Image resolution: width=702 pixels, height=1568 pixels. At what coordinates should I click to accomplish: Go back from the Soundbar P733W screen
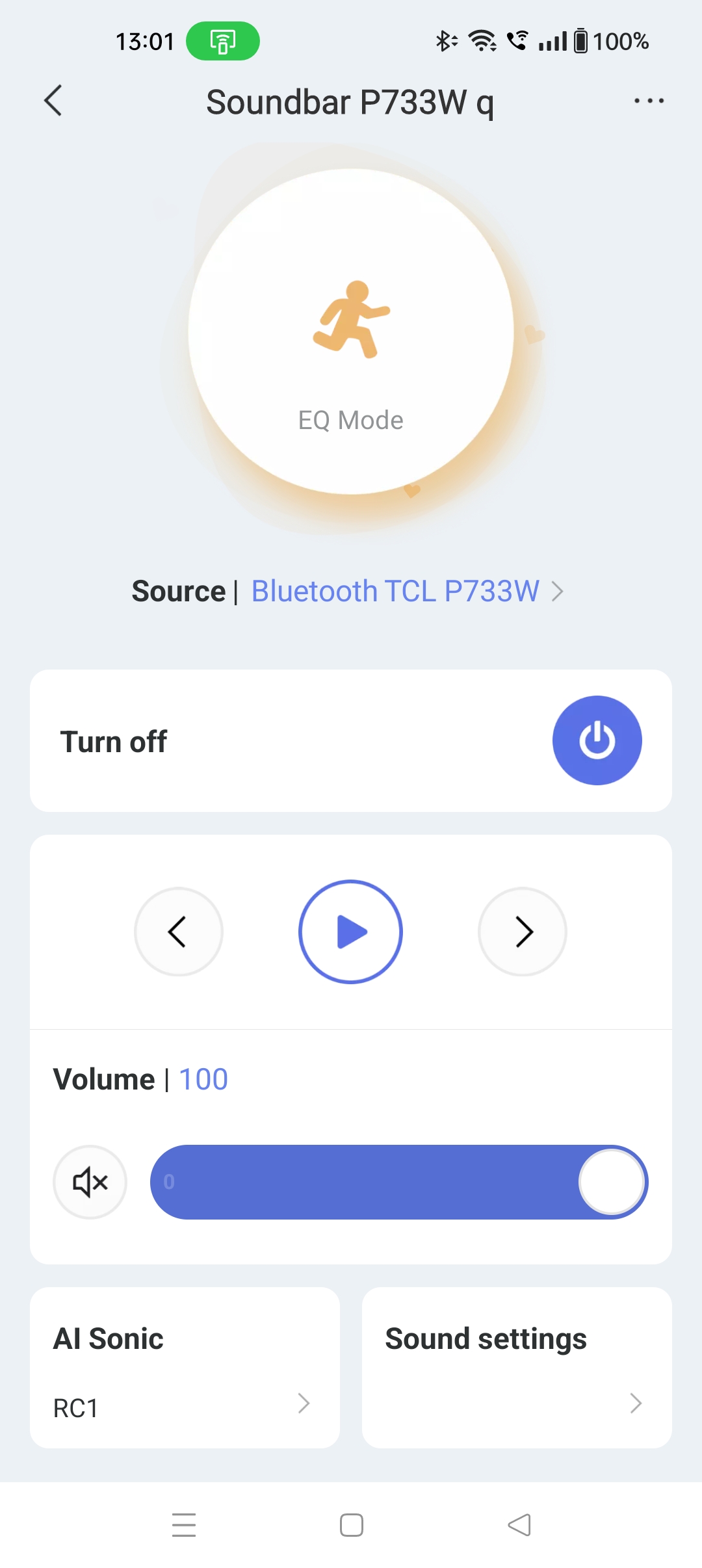point(53,101)
